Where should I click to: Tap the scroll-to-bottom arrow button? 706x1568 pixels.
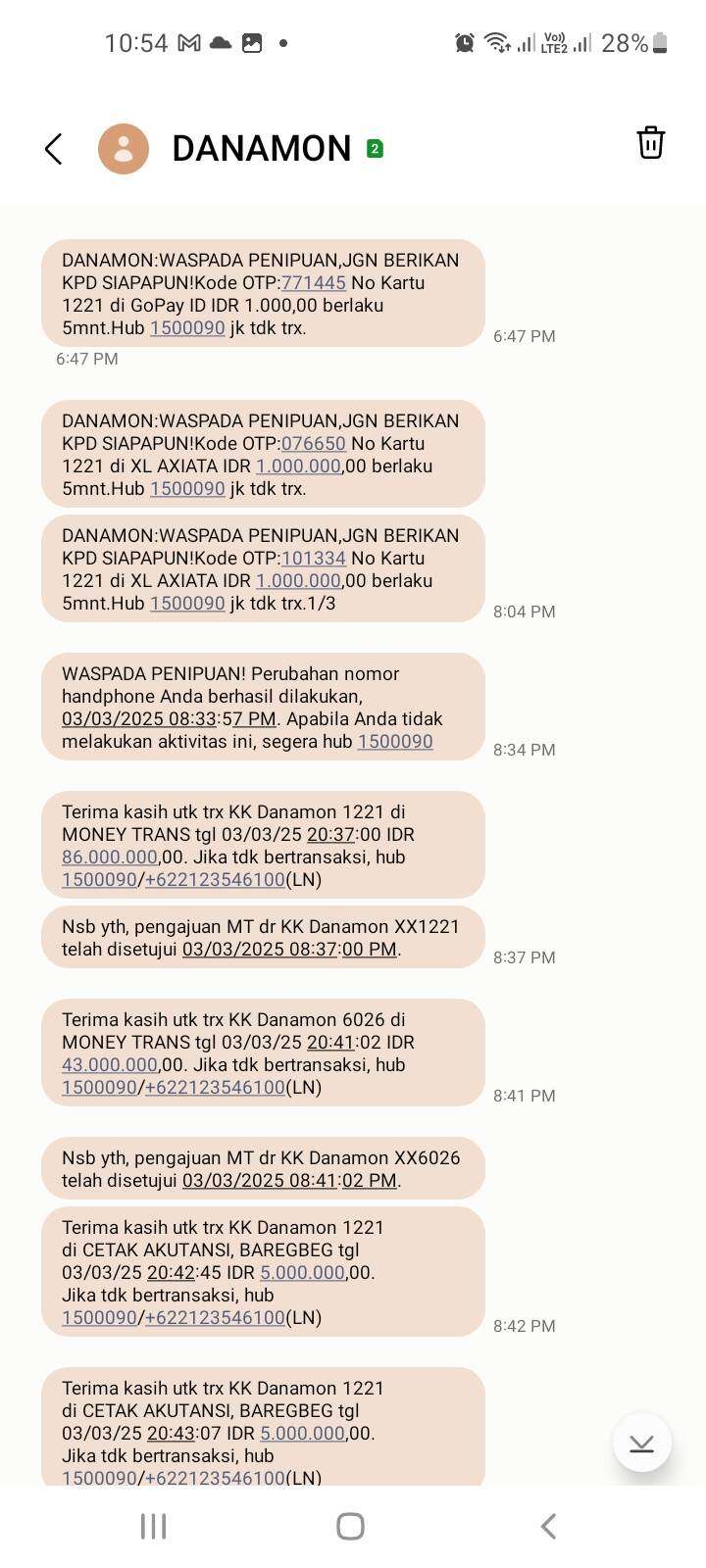pyautogui.click(x=642, y=1442)
